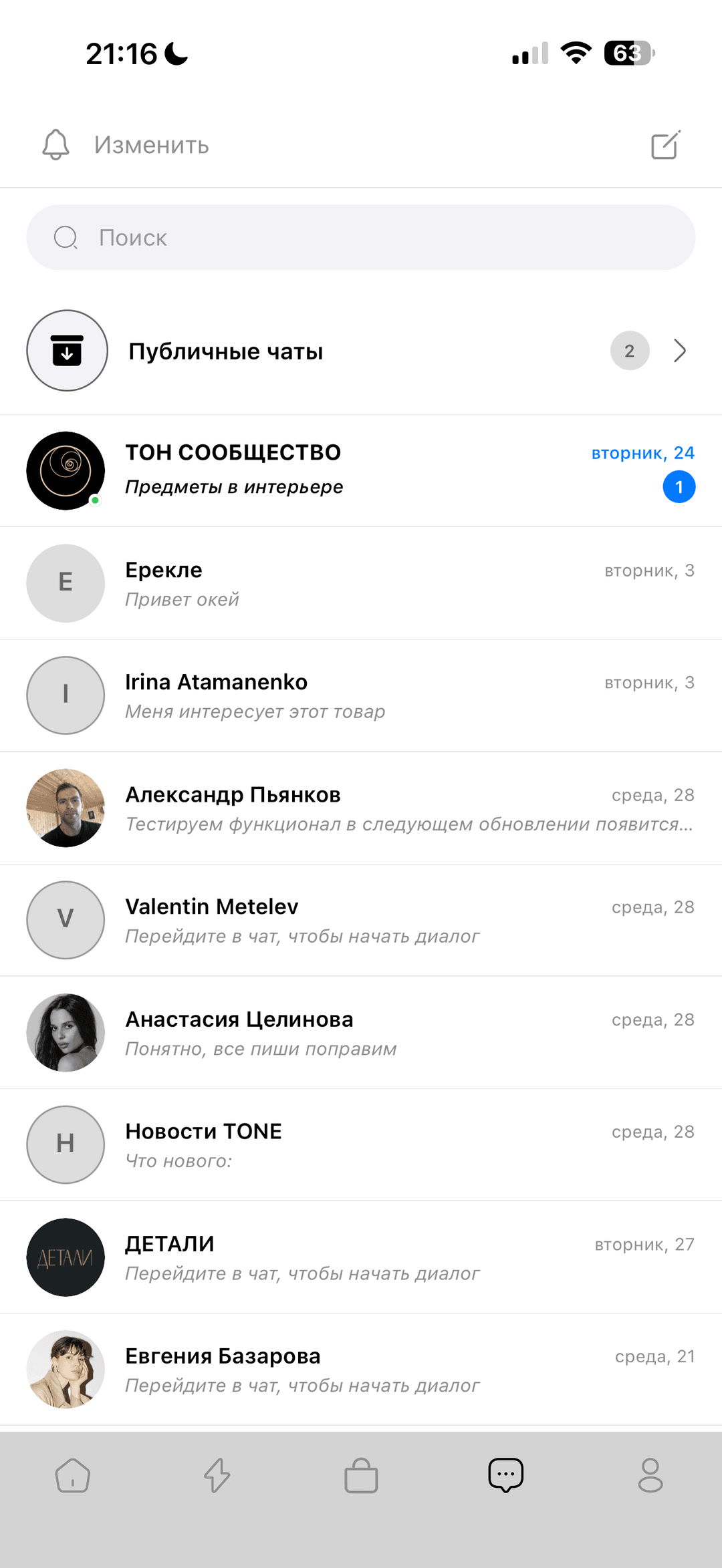Click the Публичные чаты archive icon
The width and height of the screenshot is (722, 1568).
66,350
